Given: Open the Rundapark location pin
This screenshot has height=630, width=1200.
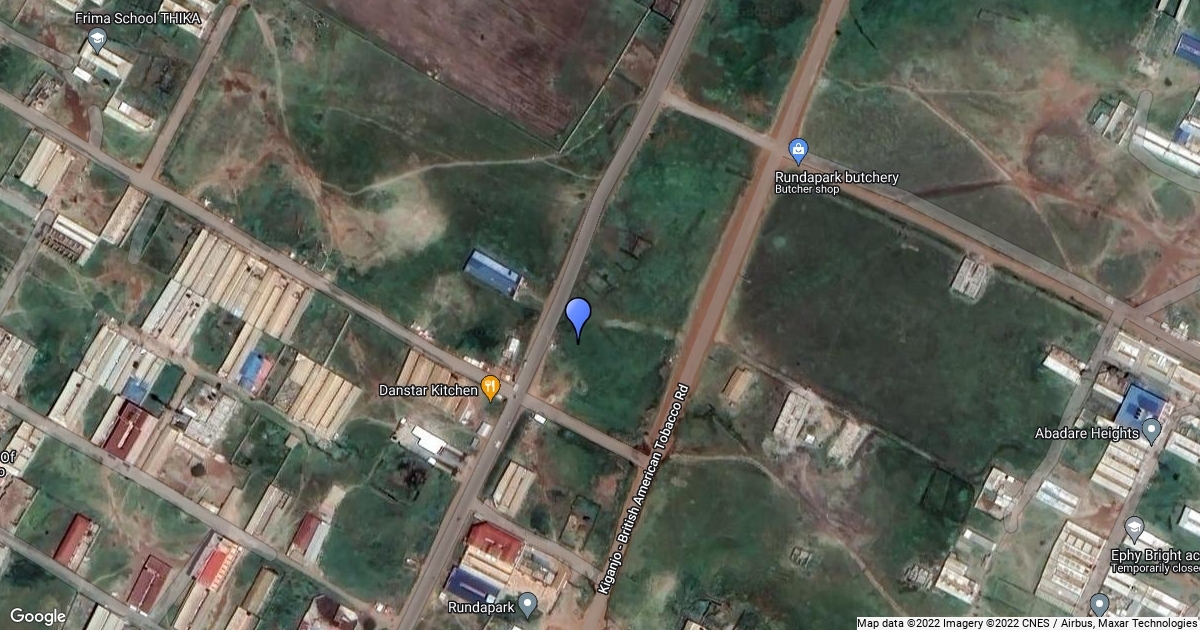Looking at the screenshot, I should coord(527,603).
